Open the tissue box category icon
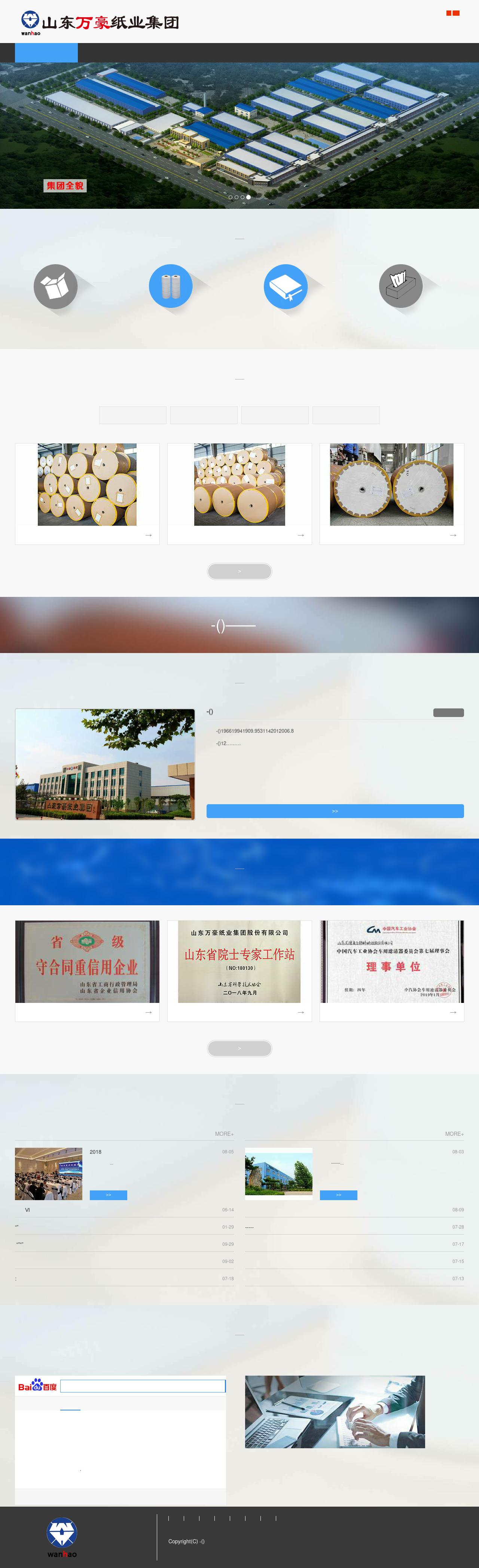 click(x=400, y=286)
